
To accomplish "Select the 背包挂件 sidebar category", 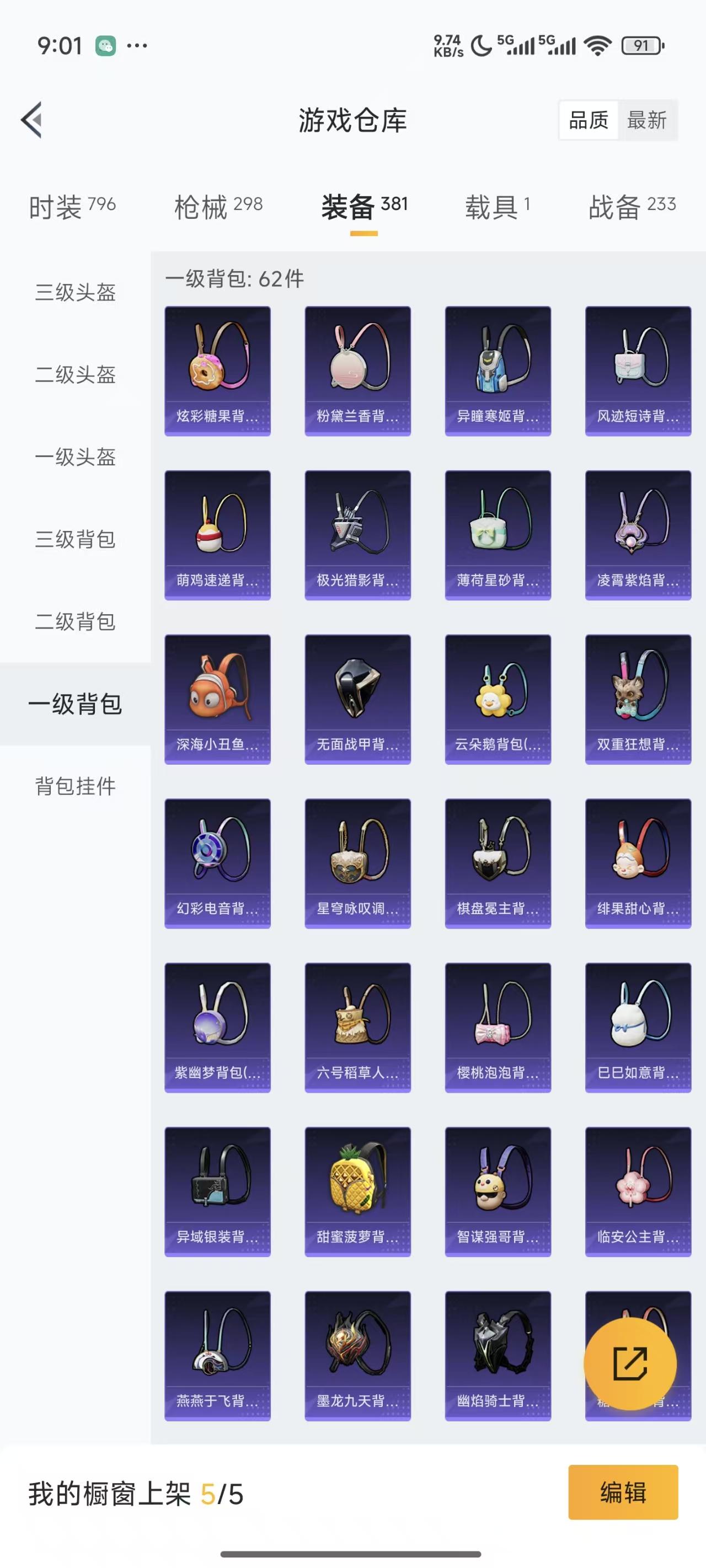I will click(x=74, y=787).
